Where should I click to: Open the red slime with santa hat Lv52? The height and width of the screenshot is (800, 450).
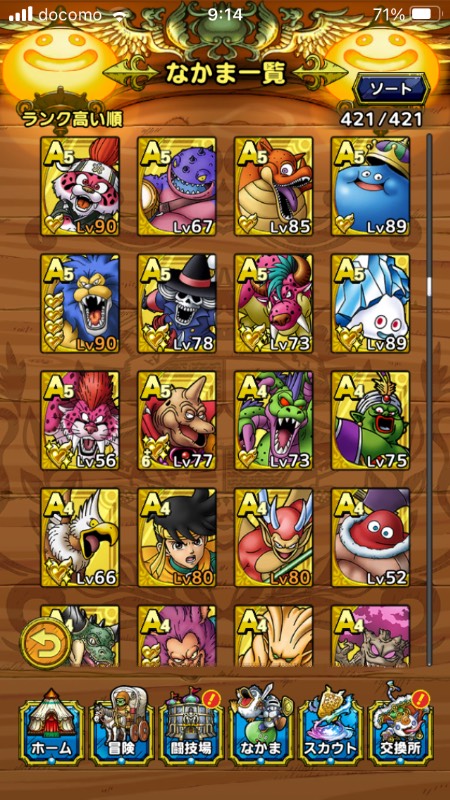[371, 538]
